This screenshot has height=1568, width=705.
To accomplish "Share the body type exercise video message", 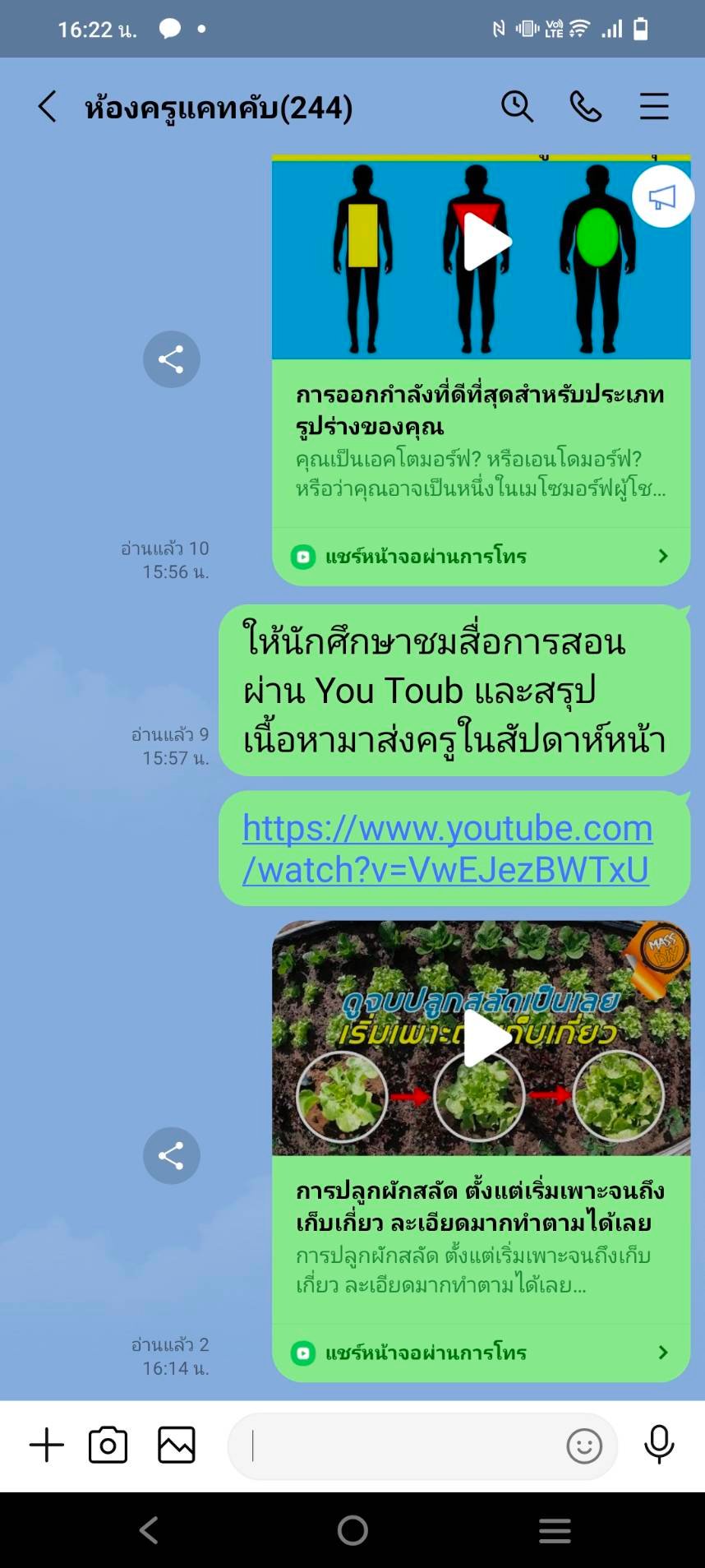I will pos(171,359).
